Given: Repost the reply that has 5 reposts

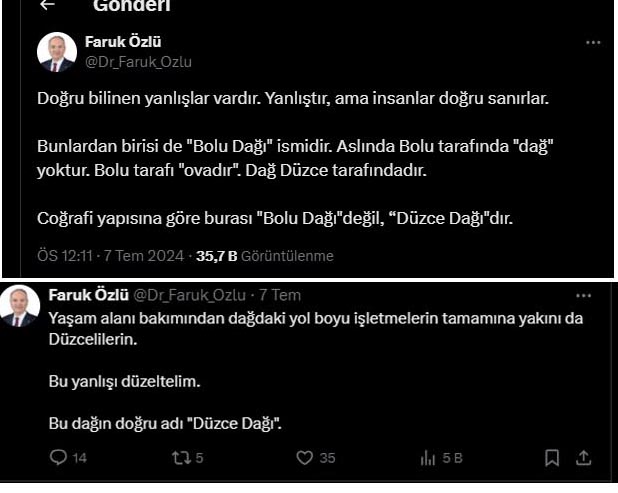Looking at the screenshot, I should (181, 458).
